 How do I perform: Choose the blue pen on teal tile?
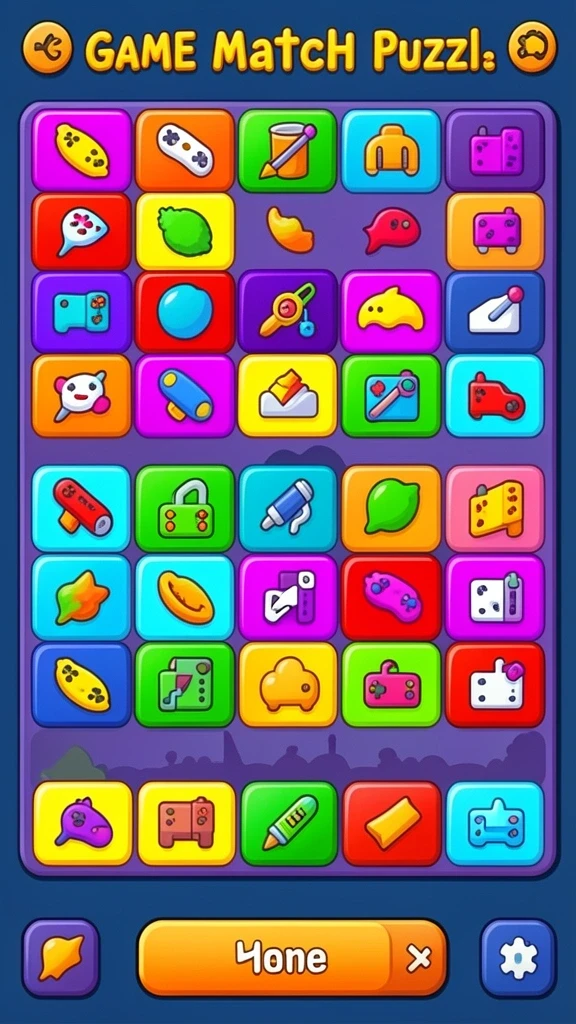pos(287,508)
